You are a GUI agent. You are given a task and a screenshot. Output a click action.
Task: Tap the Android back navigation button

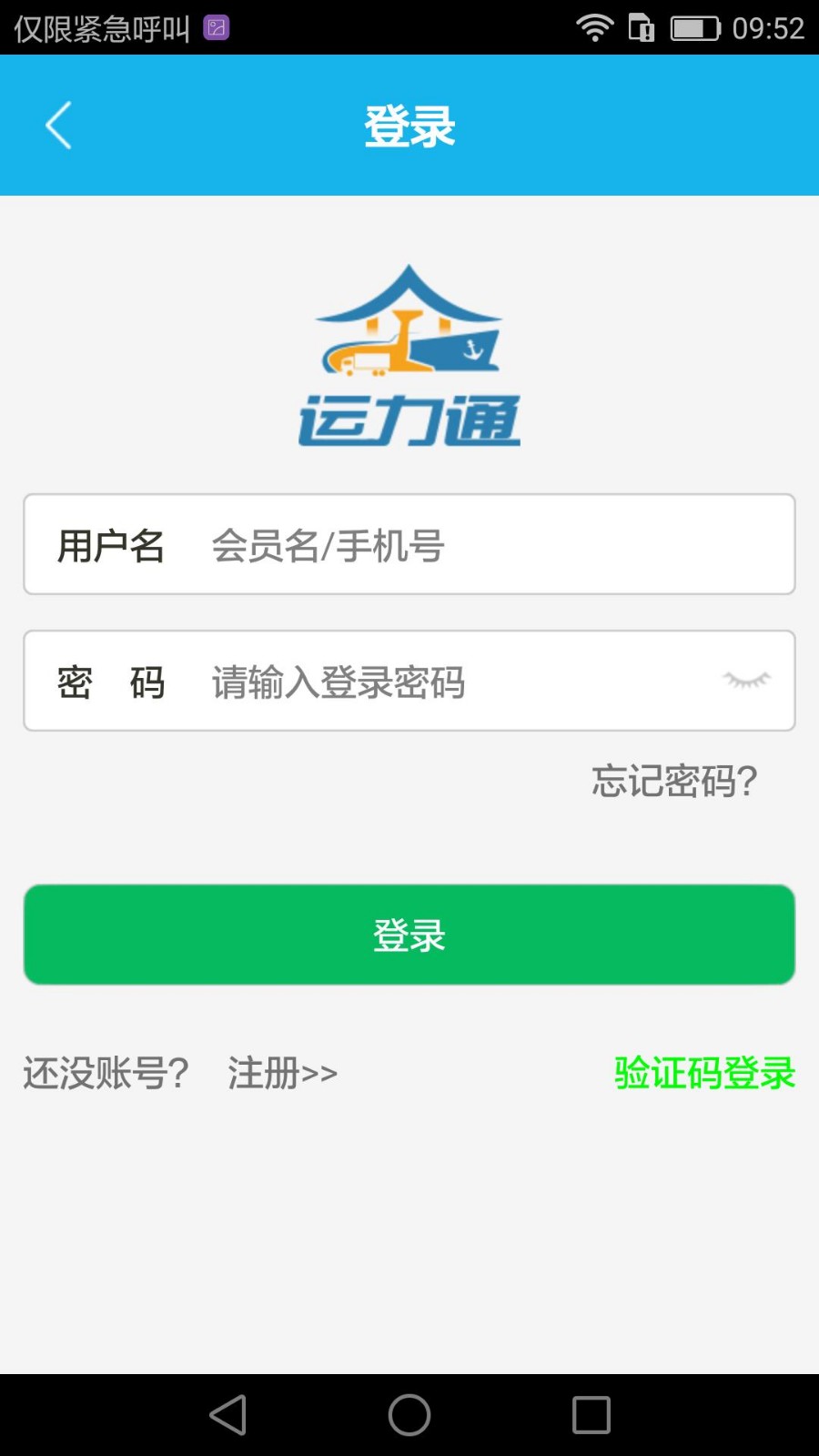[x=227, y=1415]
